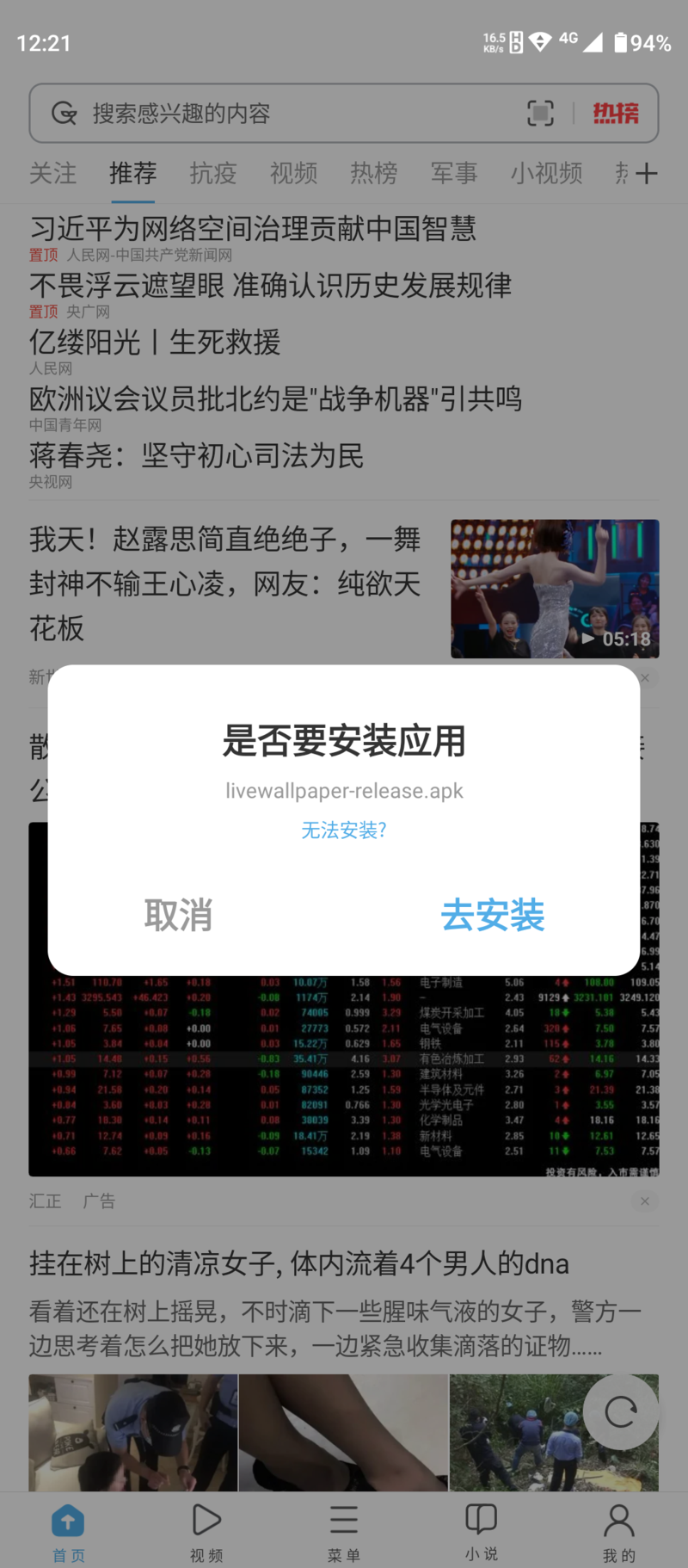Open the 无法安装? help link
Screen dimensions: 688x1568
[344, 830]
